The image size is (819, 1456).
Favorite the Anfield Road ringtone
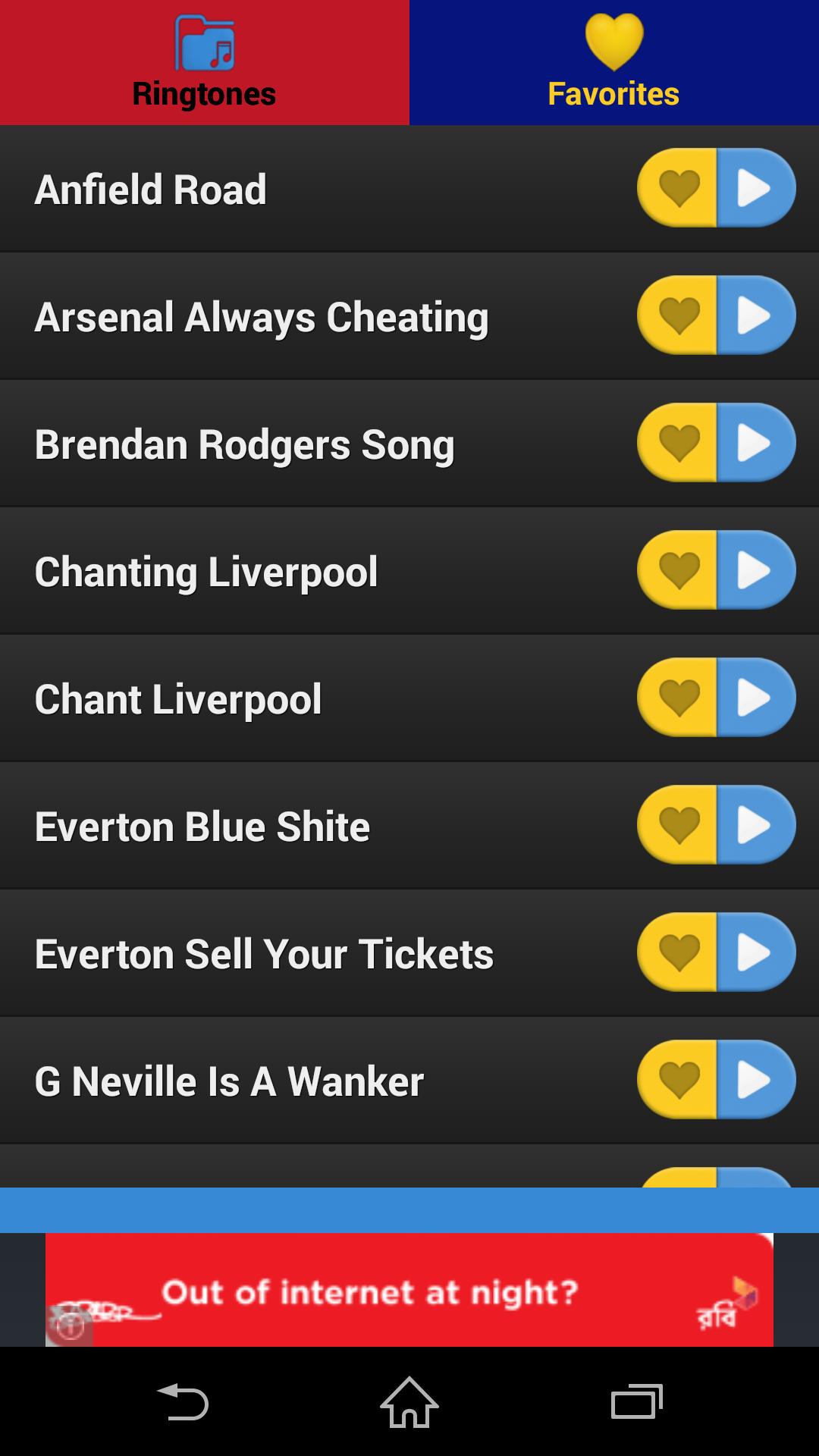coord(680,189)
